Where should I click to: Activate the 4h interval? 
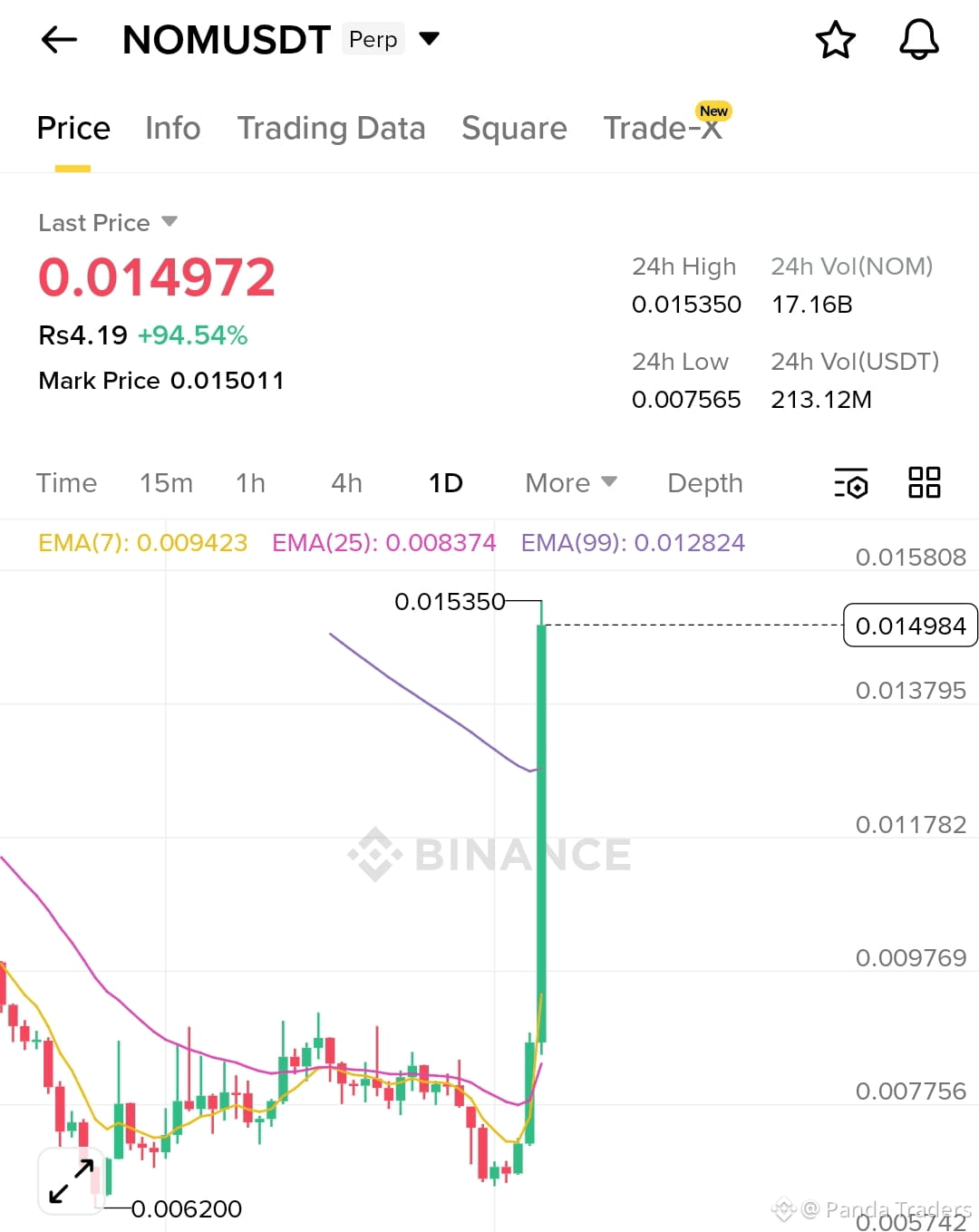pyautogui.click(x=345, y=483)
